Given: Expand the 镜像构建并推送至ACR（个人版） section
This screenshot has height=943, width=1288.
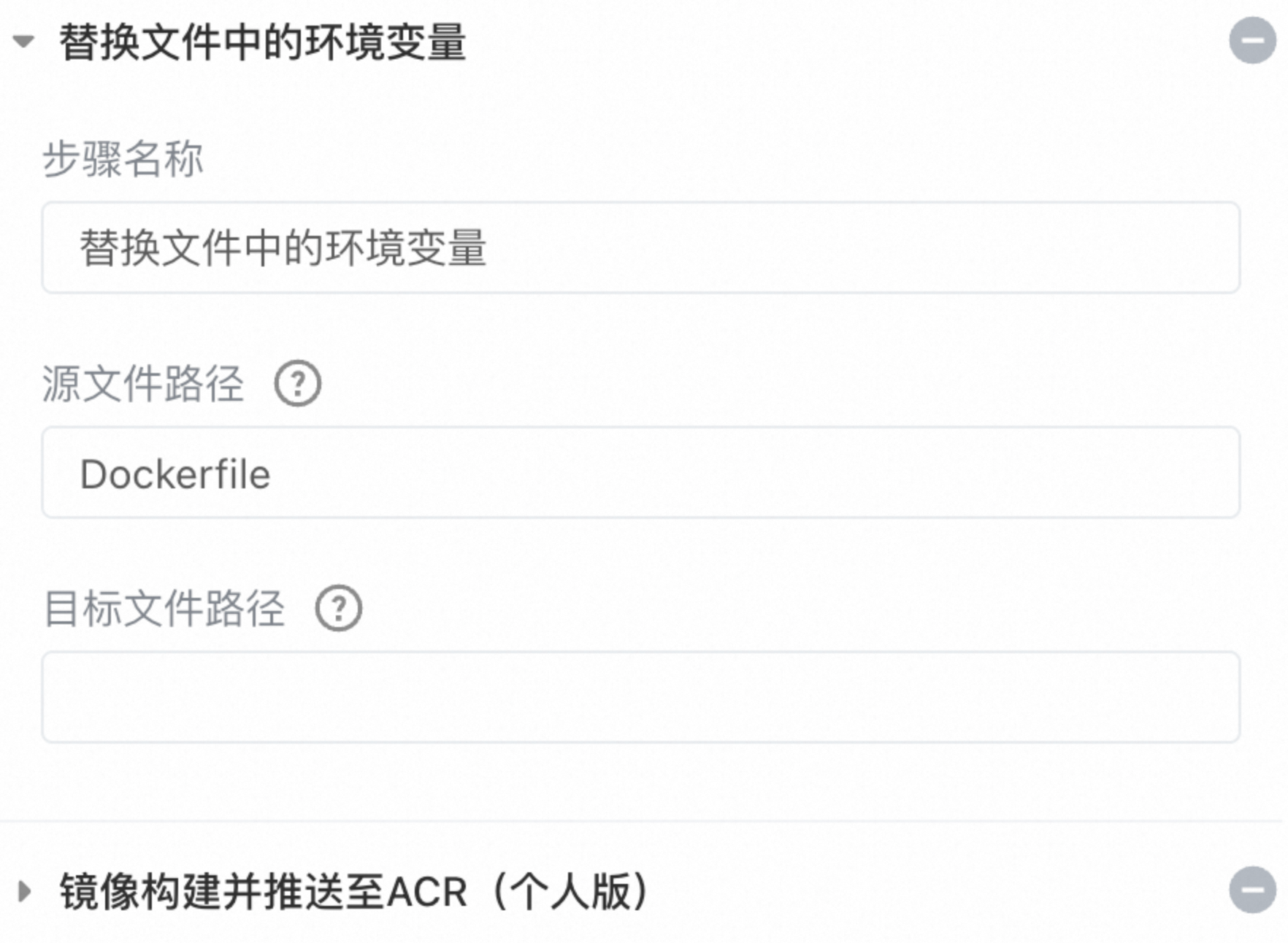Looking at the screenshot, I should click(x=24, y=891).
